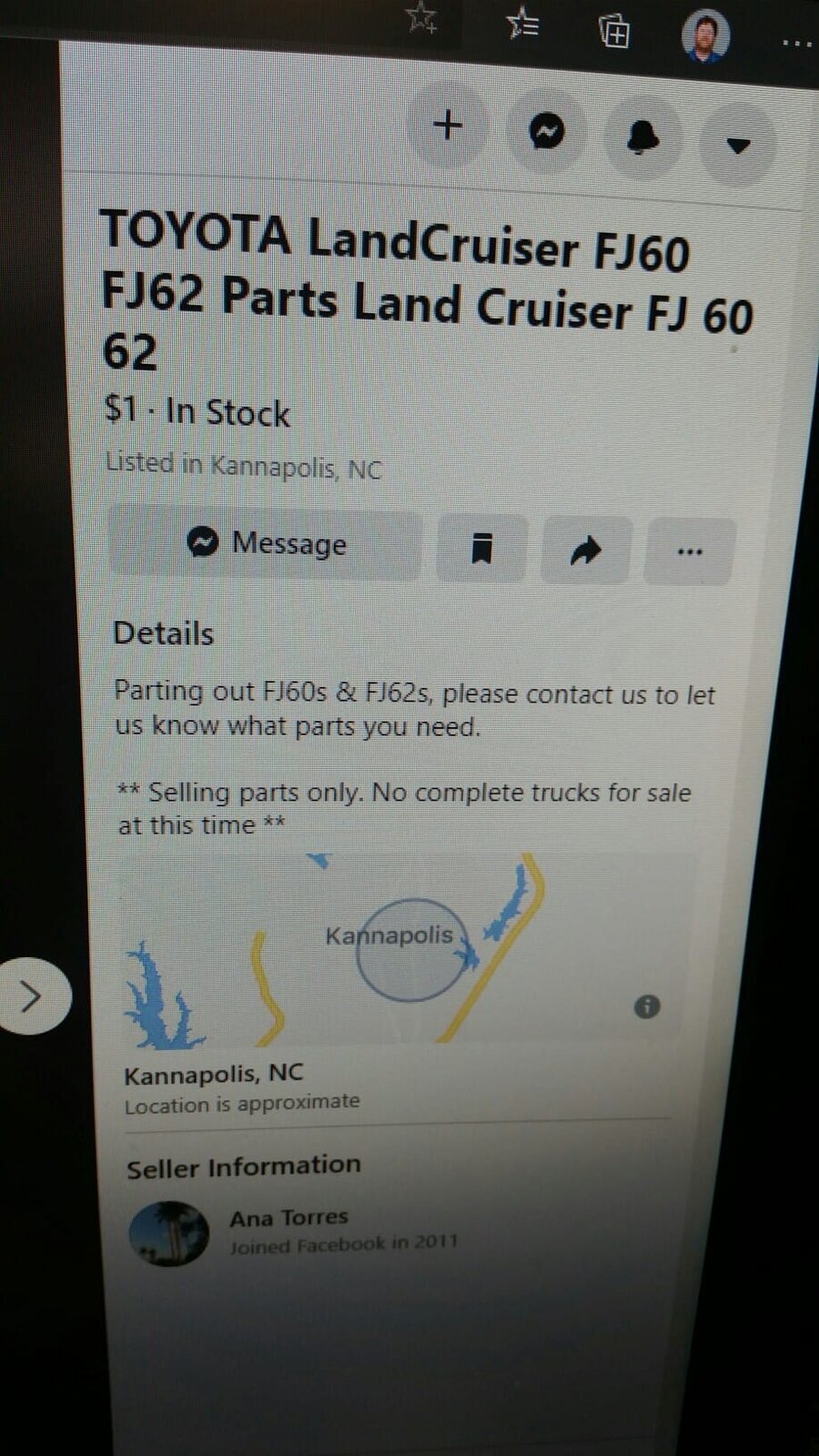Open the browser collections button
Screen dimensions: 819x1456
pyautogui.click(x=614, y=32)
